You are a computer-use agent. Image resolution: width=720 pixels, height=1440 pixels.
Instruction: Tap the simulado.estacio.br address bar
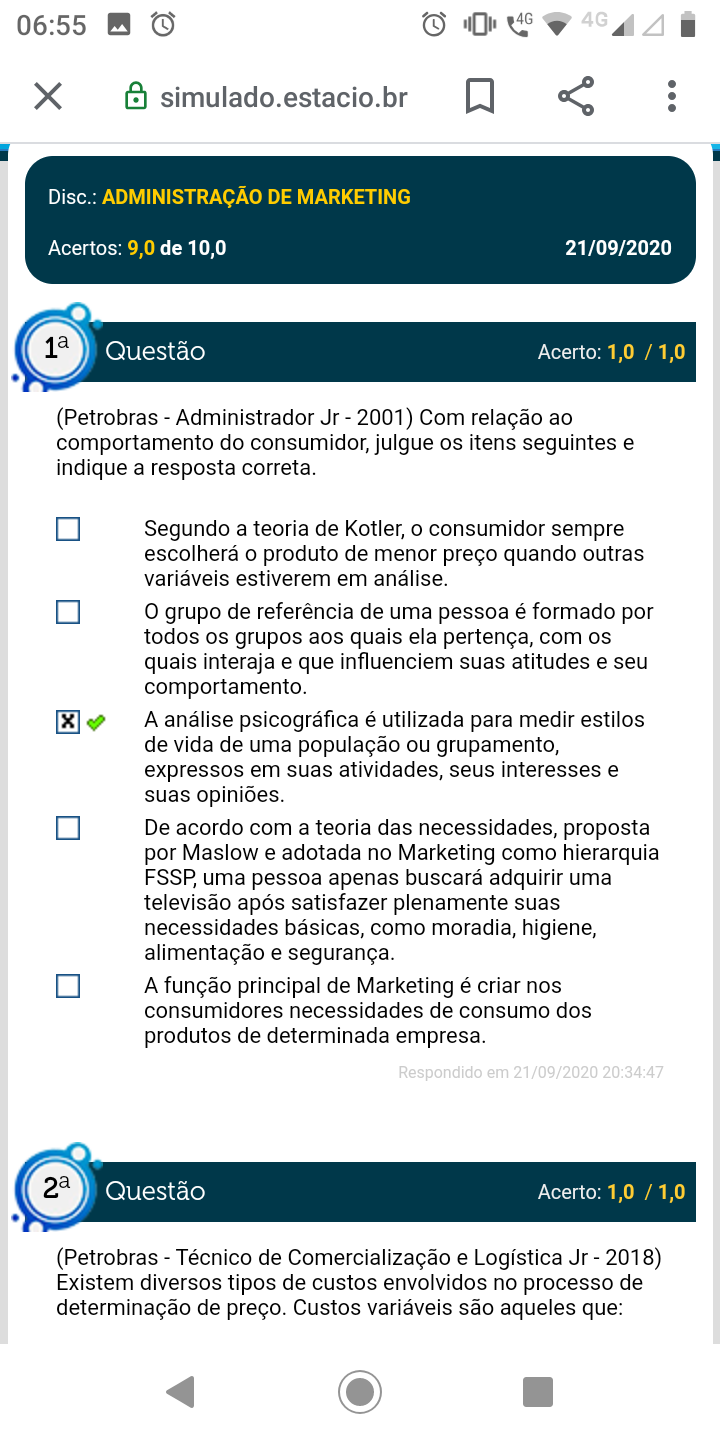click(x=266, y=97)
